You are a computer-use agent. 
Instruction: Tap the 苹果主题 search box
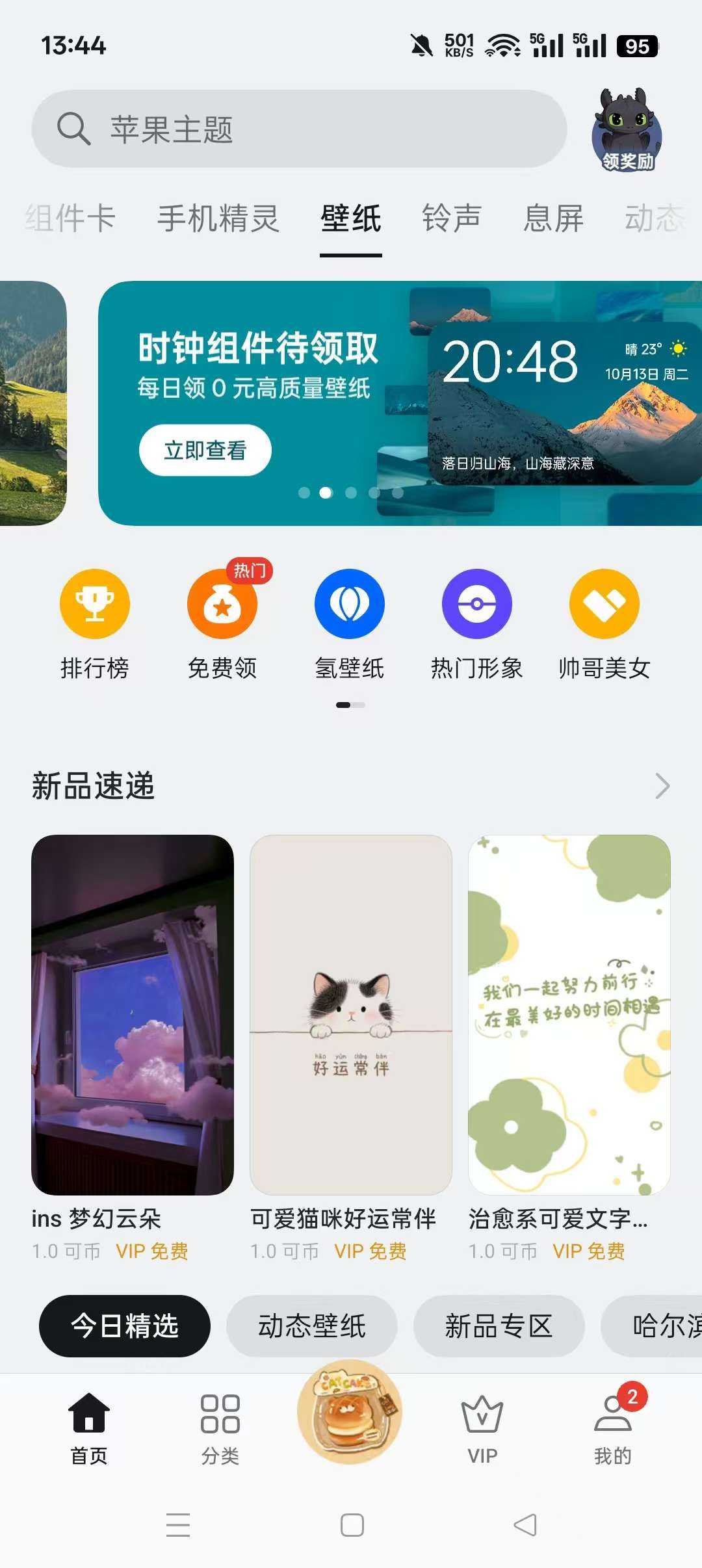click(x=299, y=129)
